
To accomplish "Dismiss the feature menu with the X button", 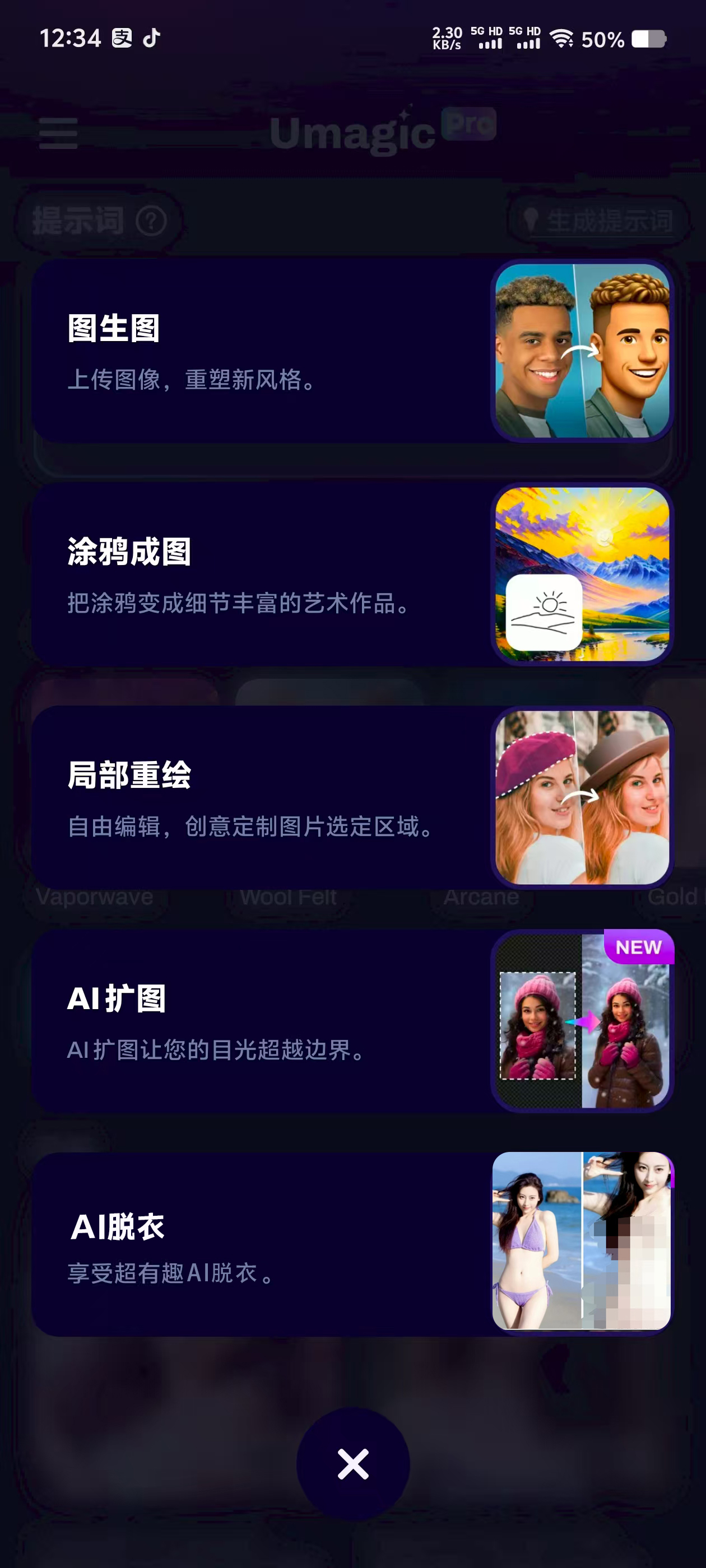I will [352, 1464].
